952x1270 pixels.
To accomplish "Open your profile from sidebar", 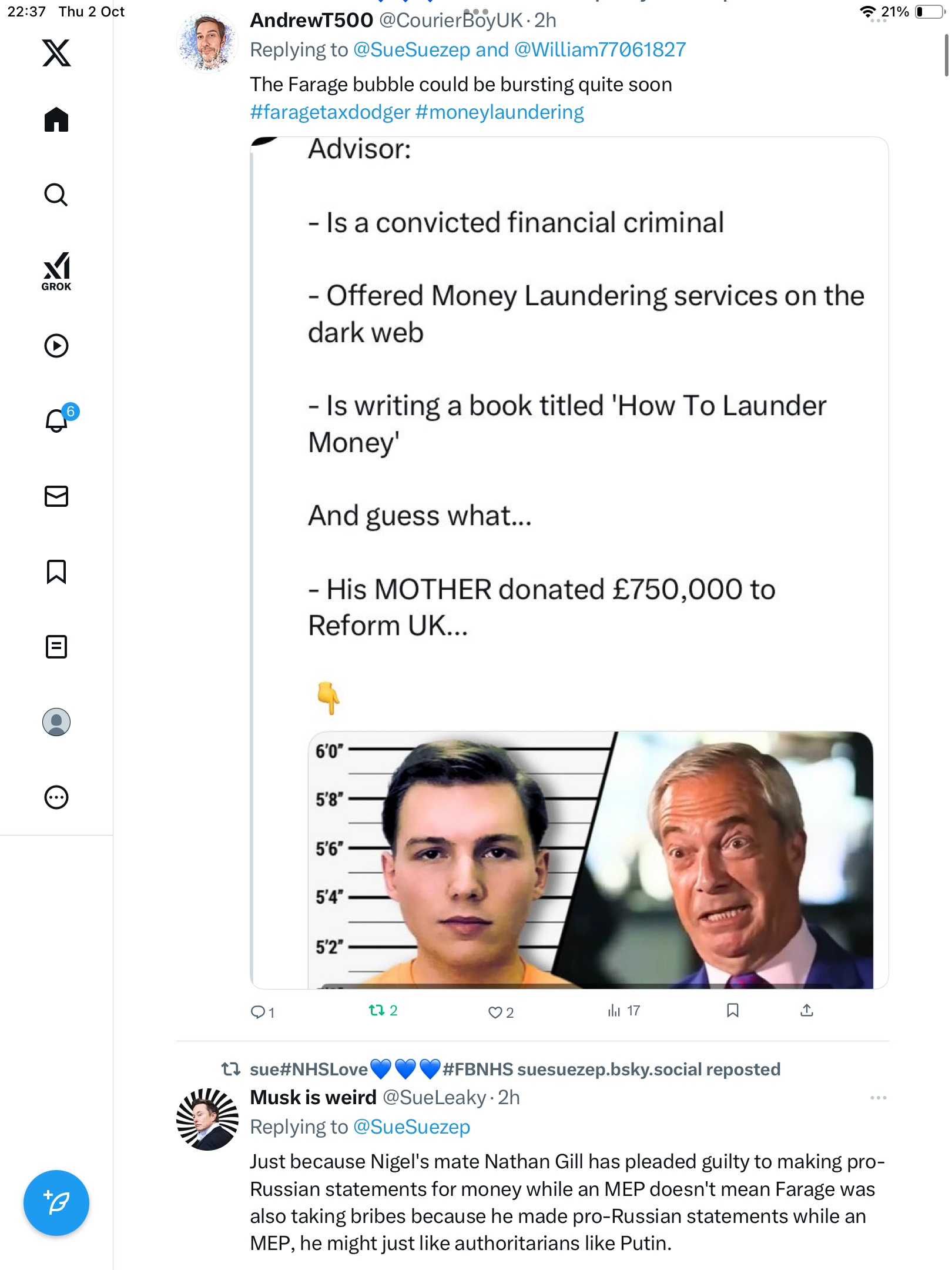I will coord(56,722).
